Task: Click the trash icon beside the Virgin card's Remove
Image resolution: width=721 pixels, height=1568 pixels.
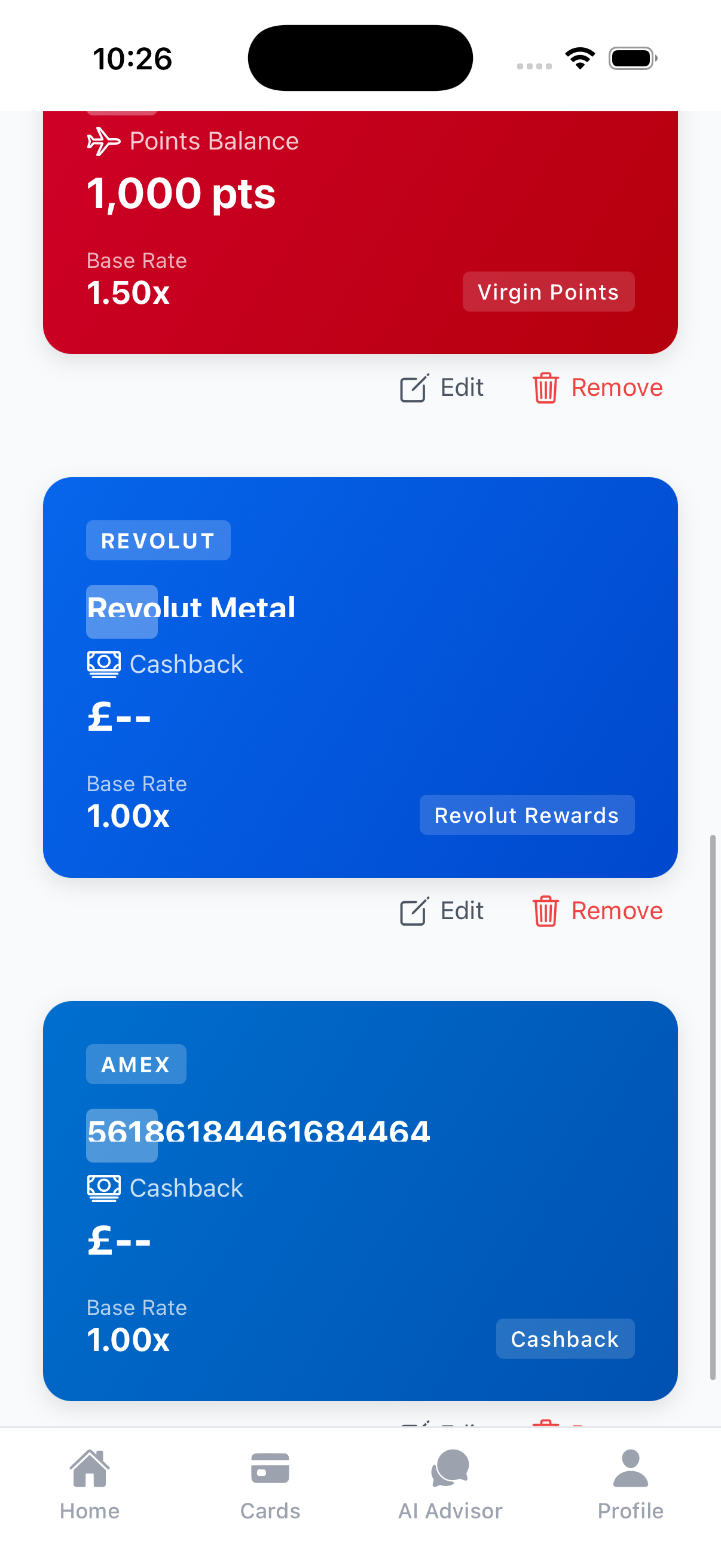Action: (x=546, y=387)
